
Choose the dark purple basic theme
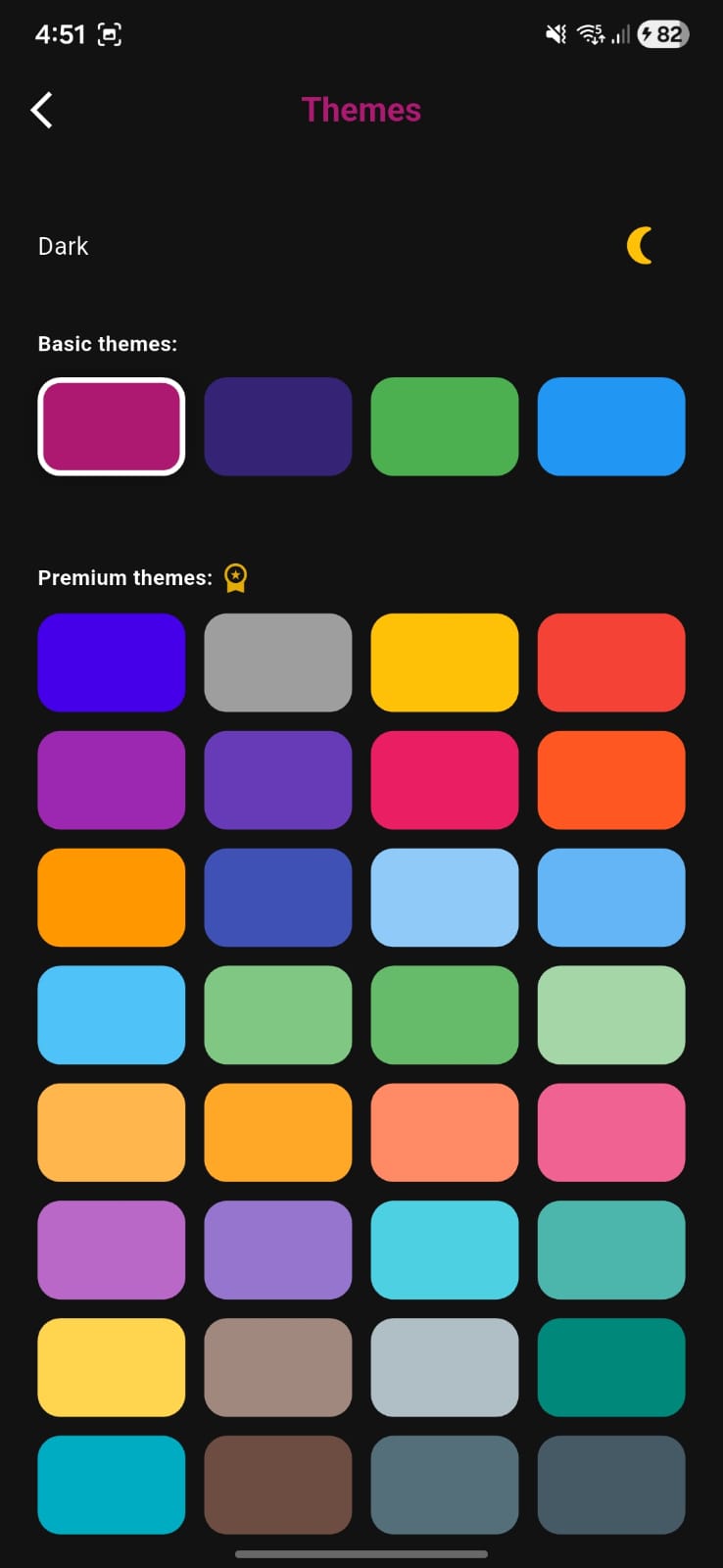[x=278, y=426]
